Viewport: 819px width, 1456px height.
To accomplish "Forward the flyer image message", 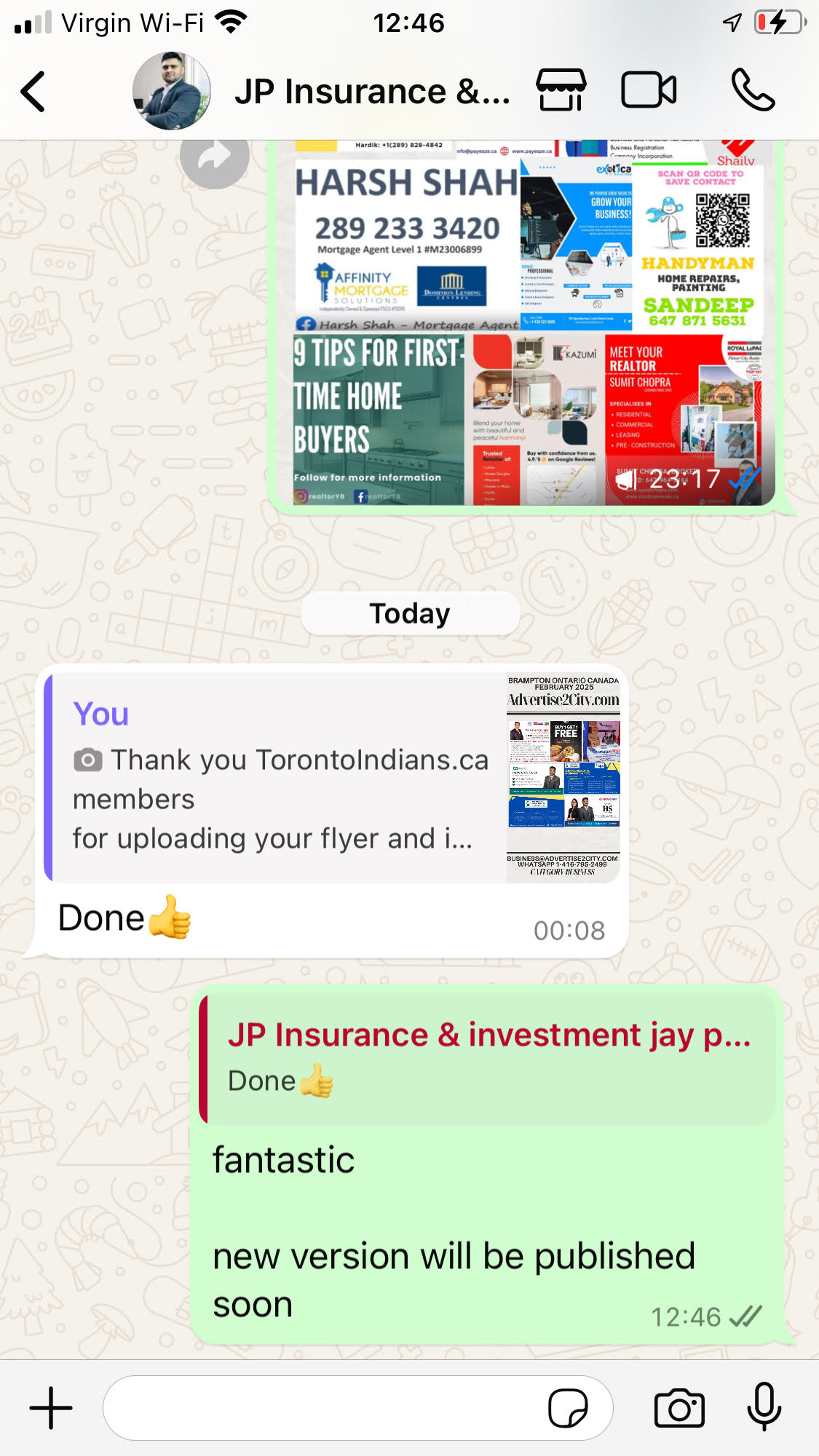I will (x=214, y=156).
